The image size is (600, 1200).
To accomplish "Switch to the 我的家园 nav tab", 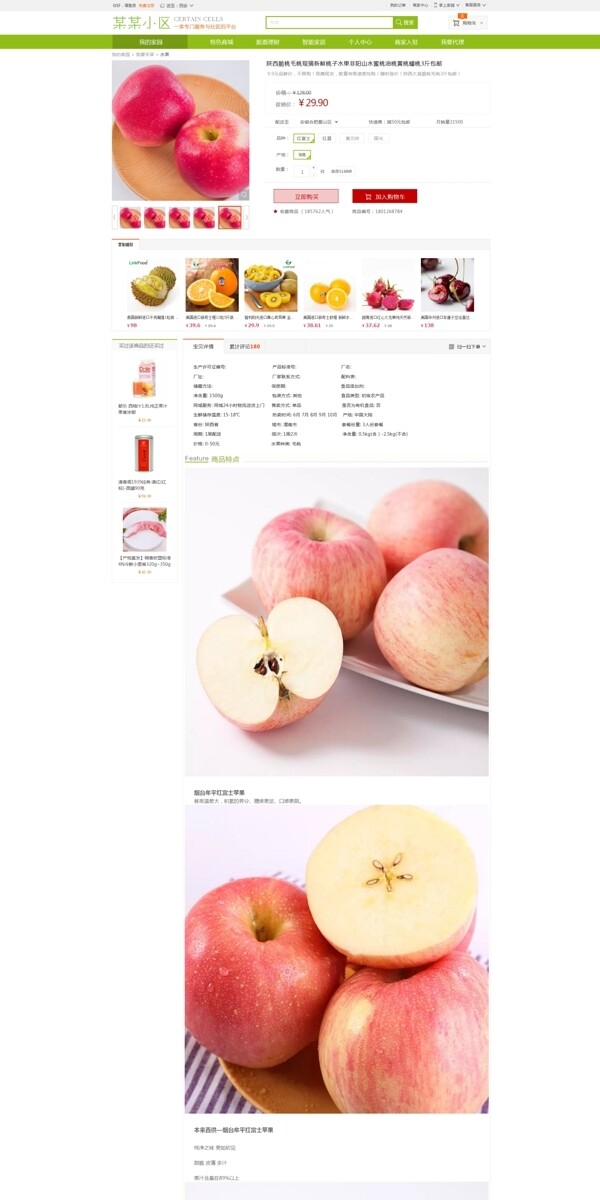I will coord(151,42).
